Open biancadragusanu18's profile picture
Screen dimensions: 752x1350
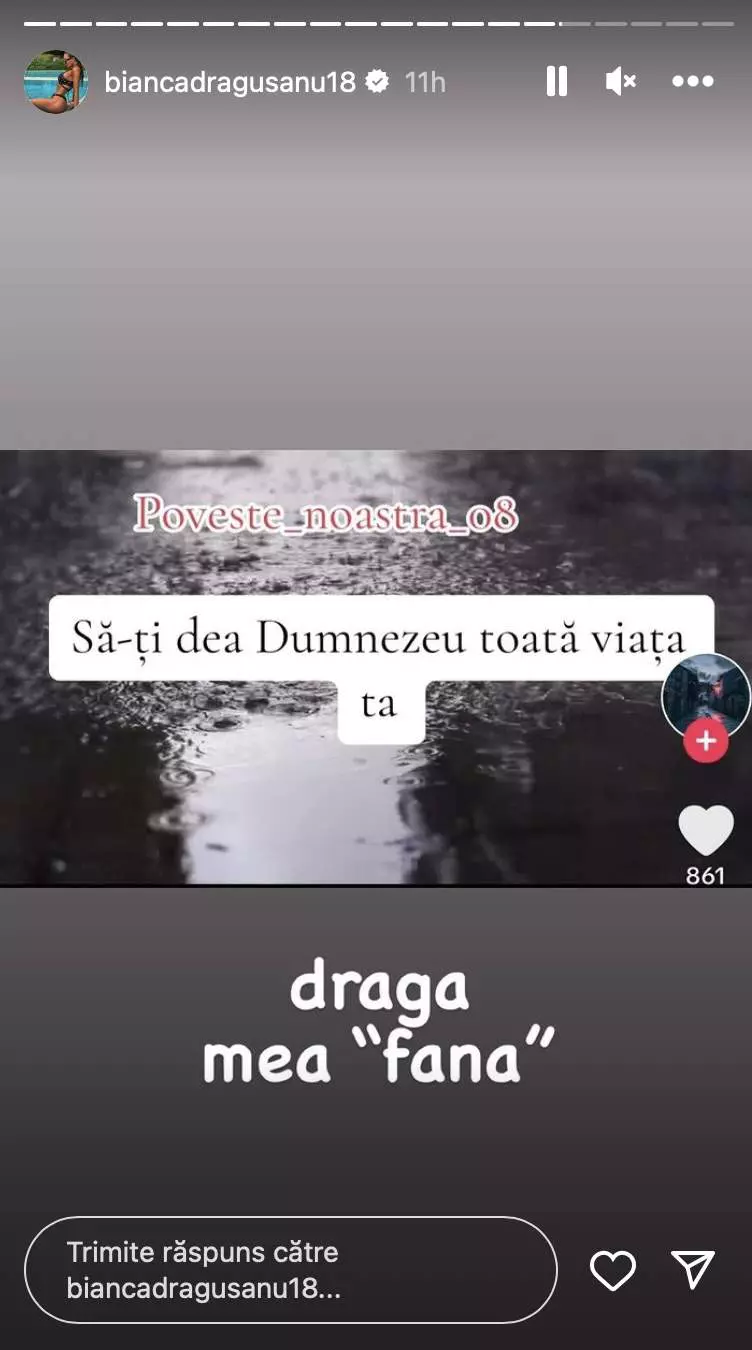tap(56, 81)
